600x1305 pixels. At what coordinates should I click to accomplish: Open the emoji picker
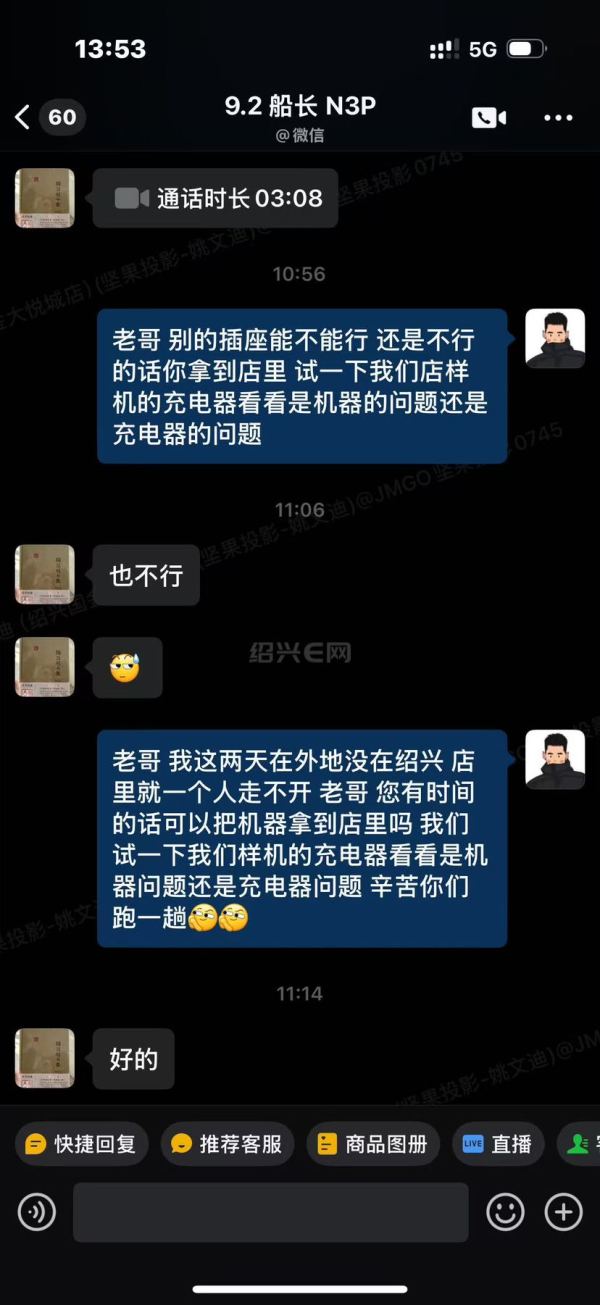click(505, 1213)
